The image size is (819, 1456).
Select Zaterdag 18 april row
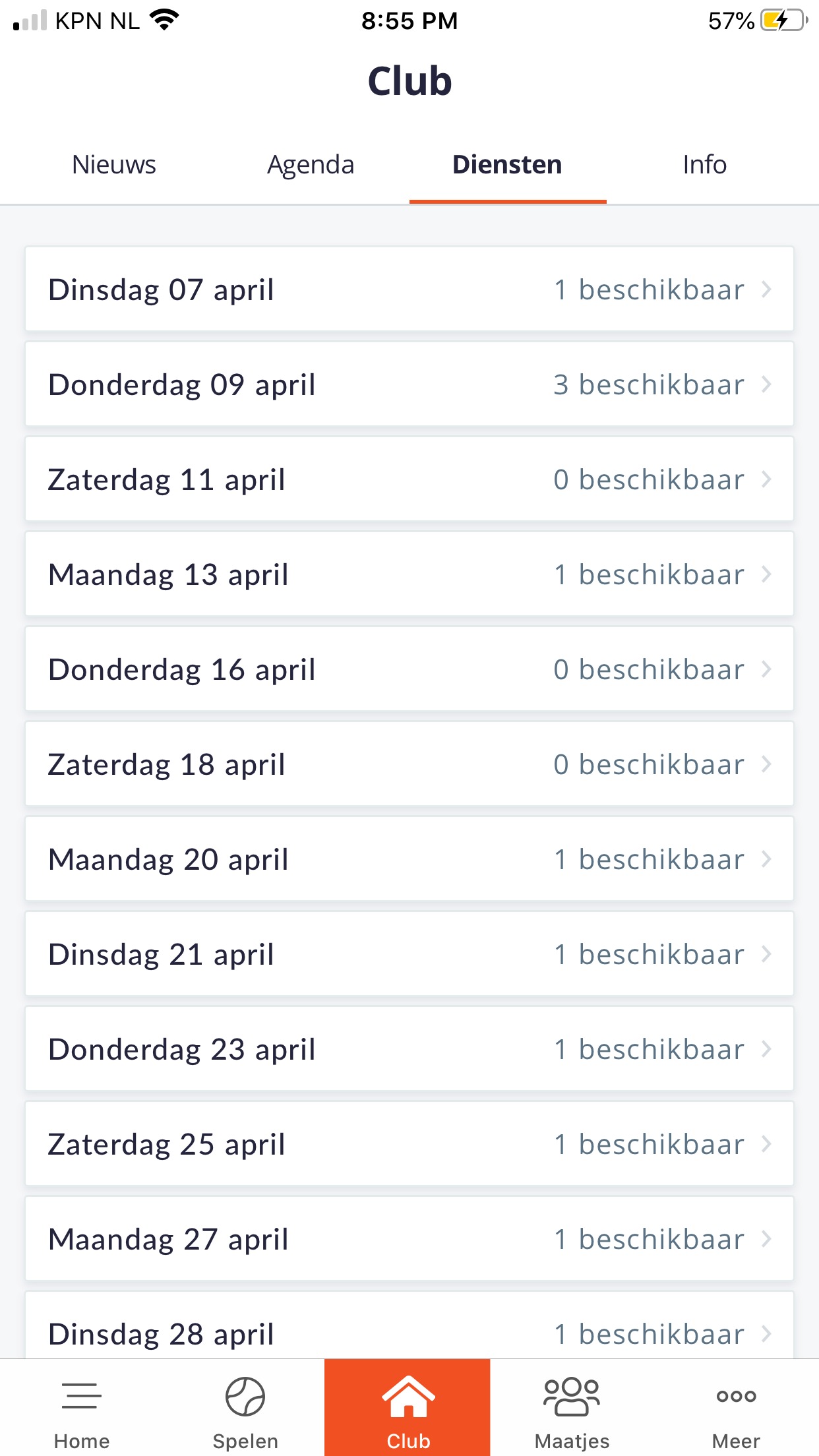409,764
